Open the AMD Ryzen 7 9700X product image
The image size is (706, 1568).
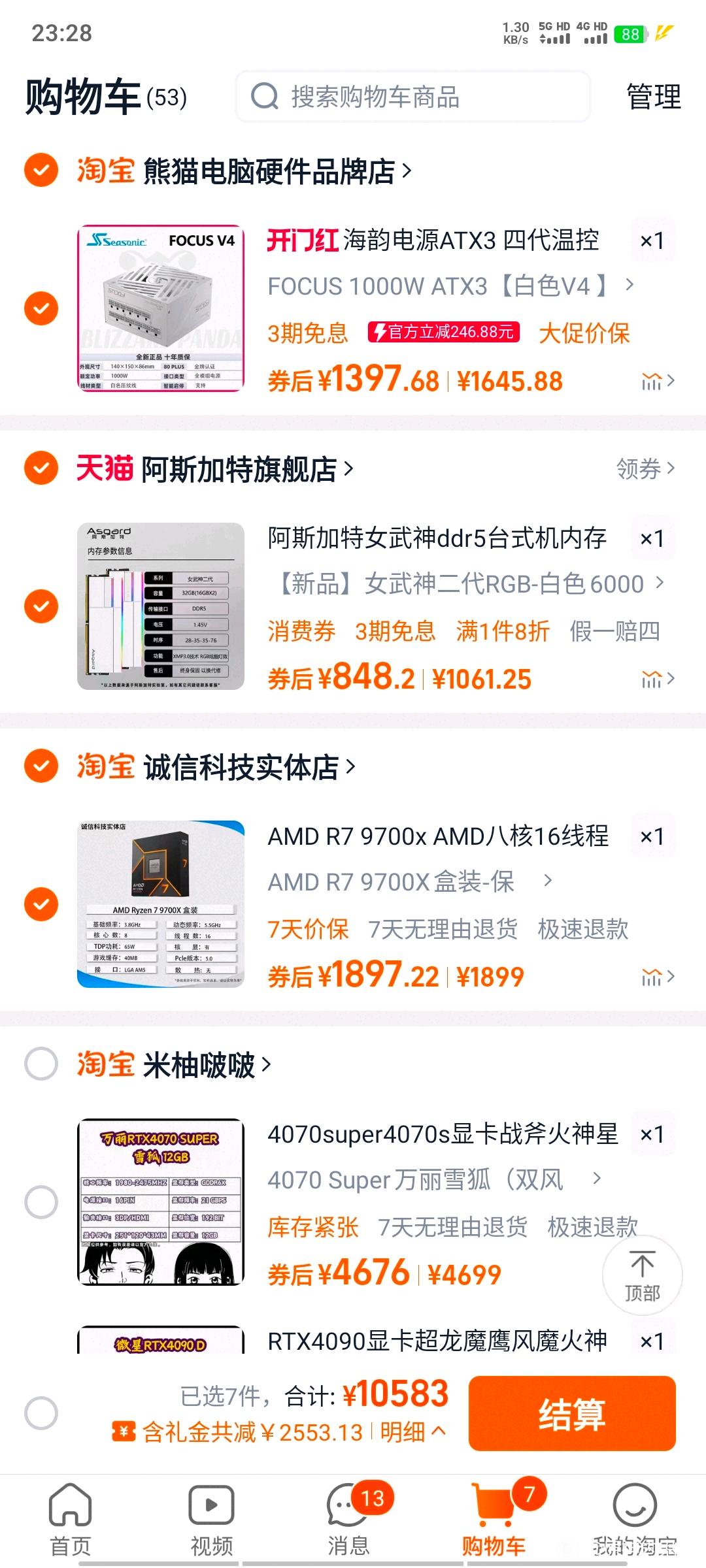point(161,904)
